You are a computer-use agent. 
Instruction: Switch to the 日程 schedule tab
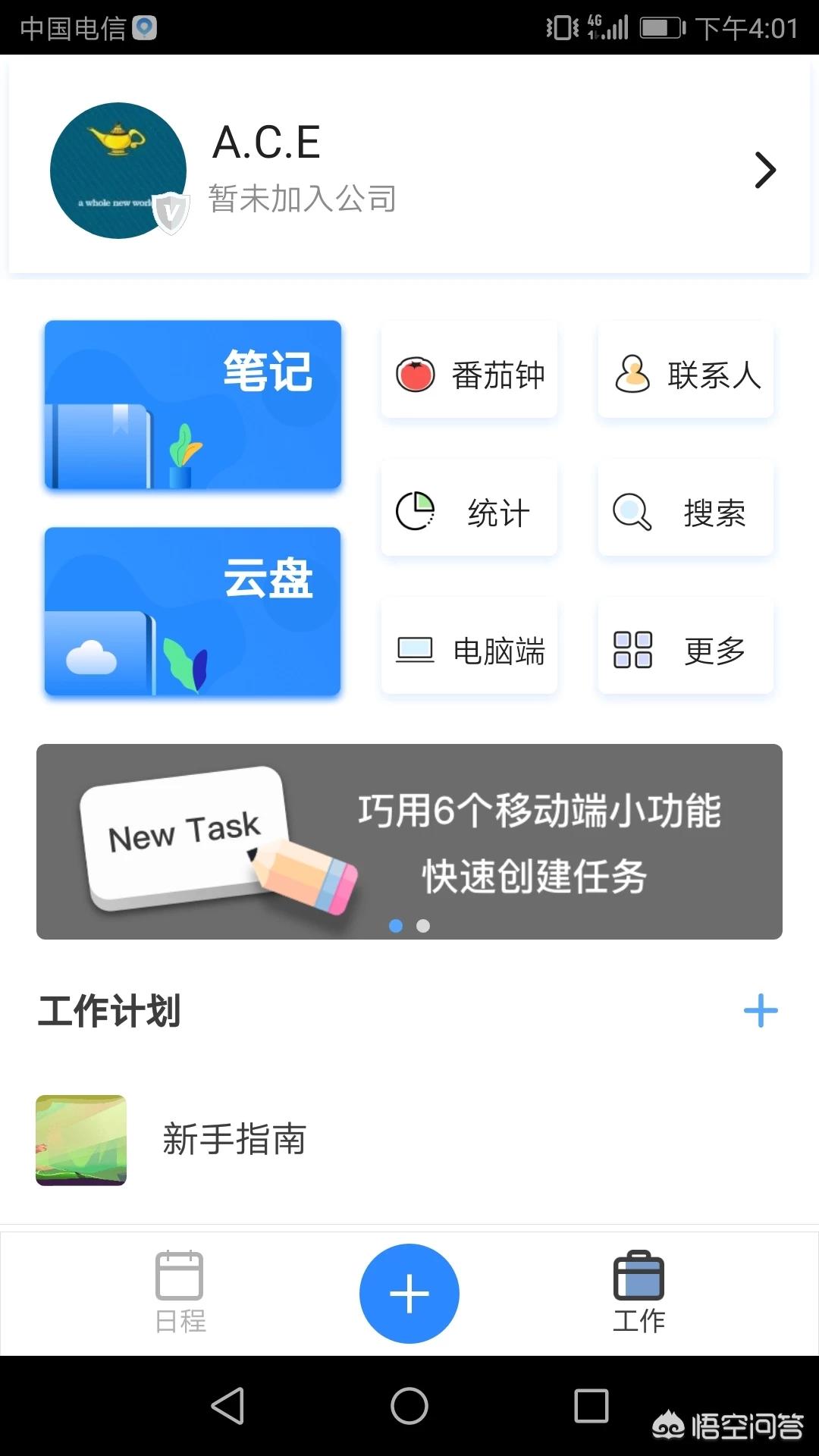click(x=180, y=1291)
